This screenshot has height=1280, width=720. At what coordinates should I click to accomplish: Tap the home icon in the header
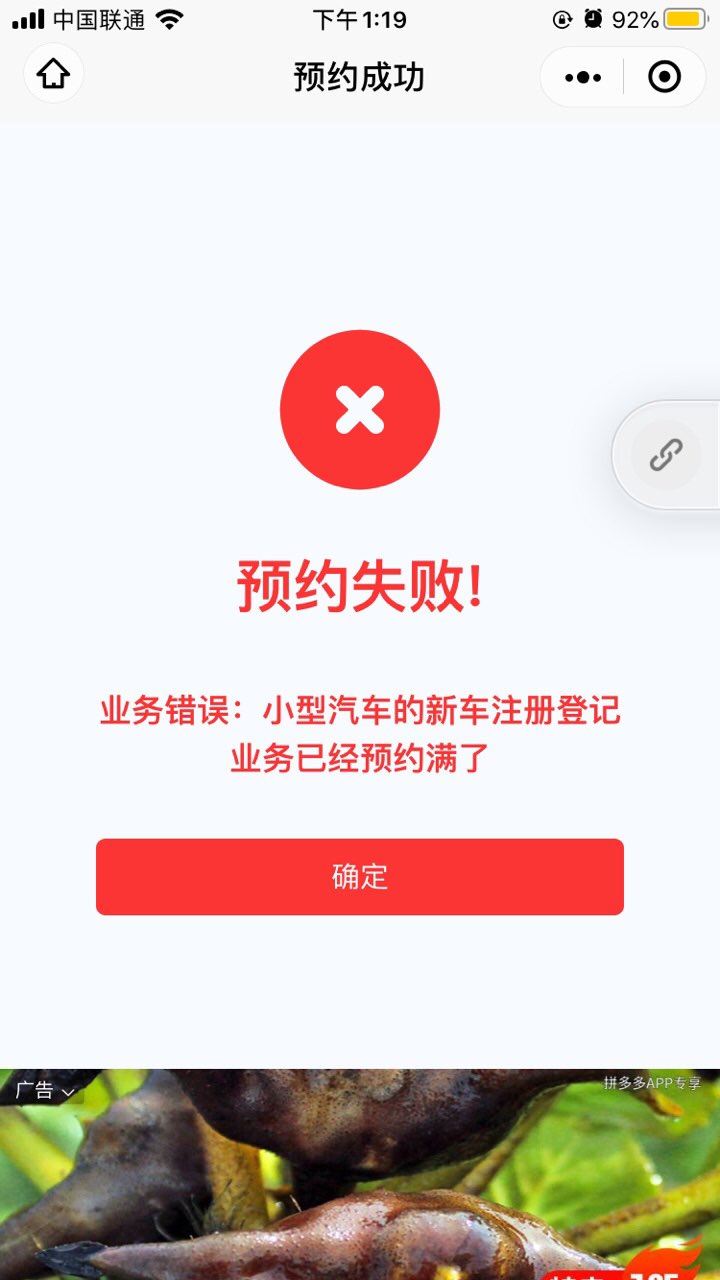(53, 75)
